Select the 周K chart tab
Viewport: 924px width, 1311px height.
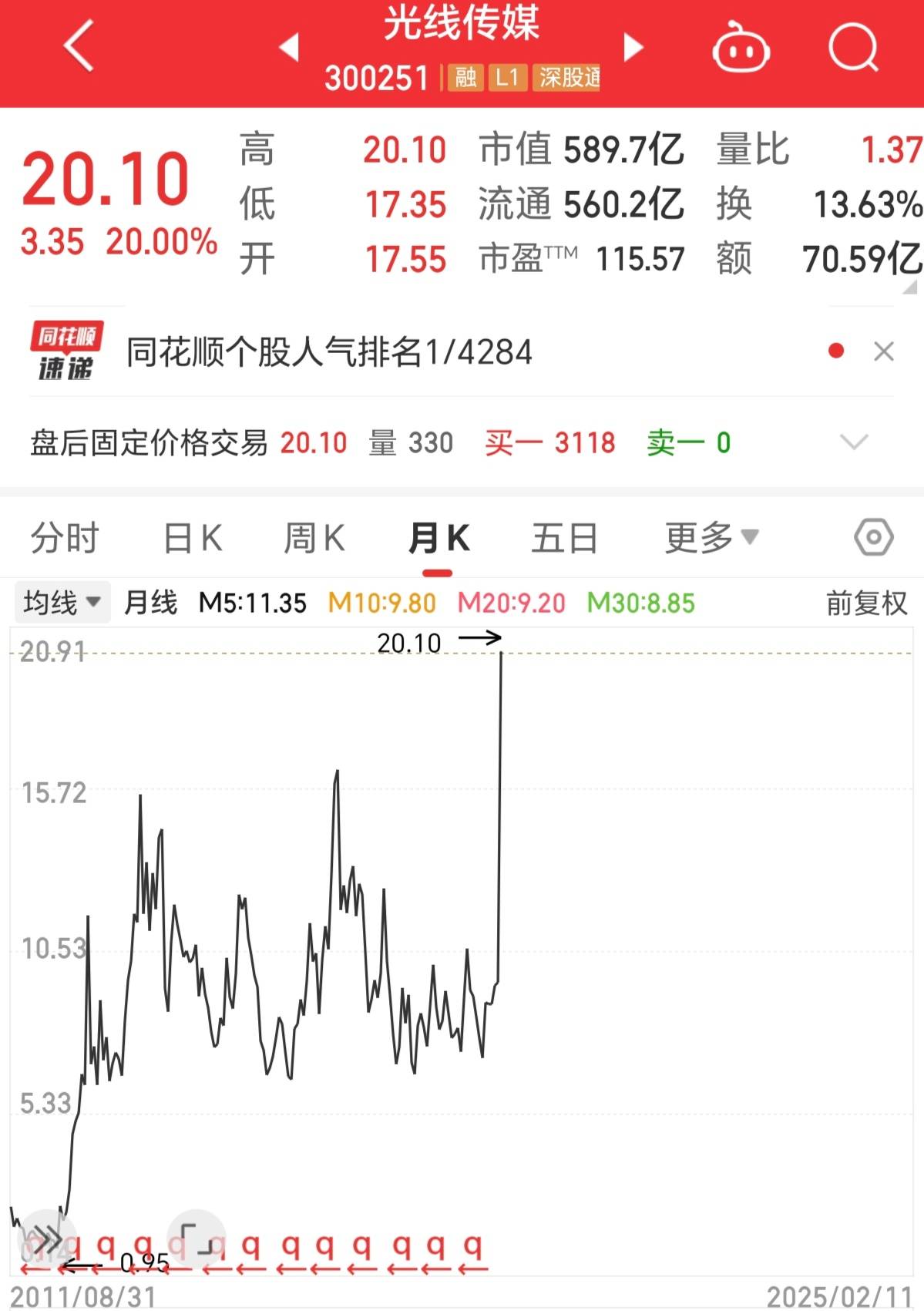314,538
